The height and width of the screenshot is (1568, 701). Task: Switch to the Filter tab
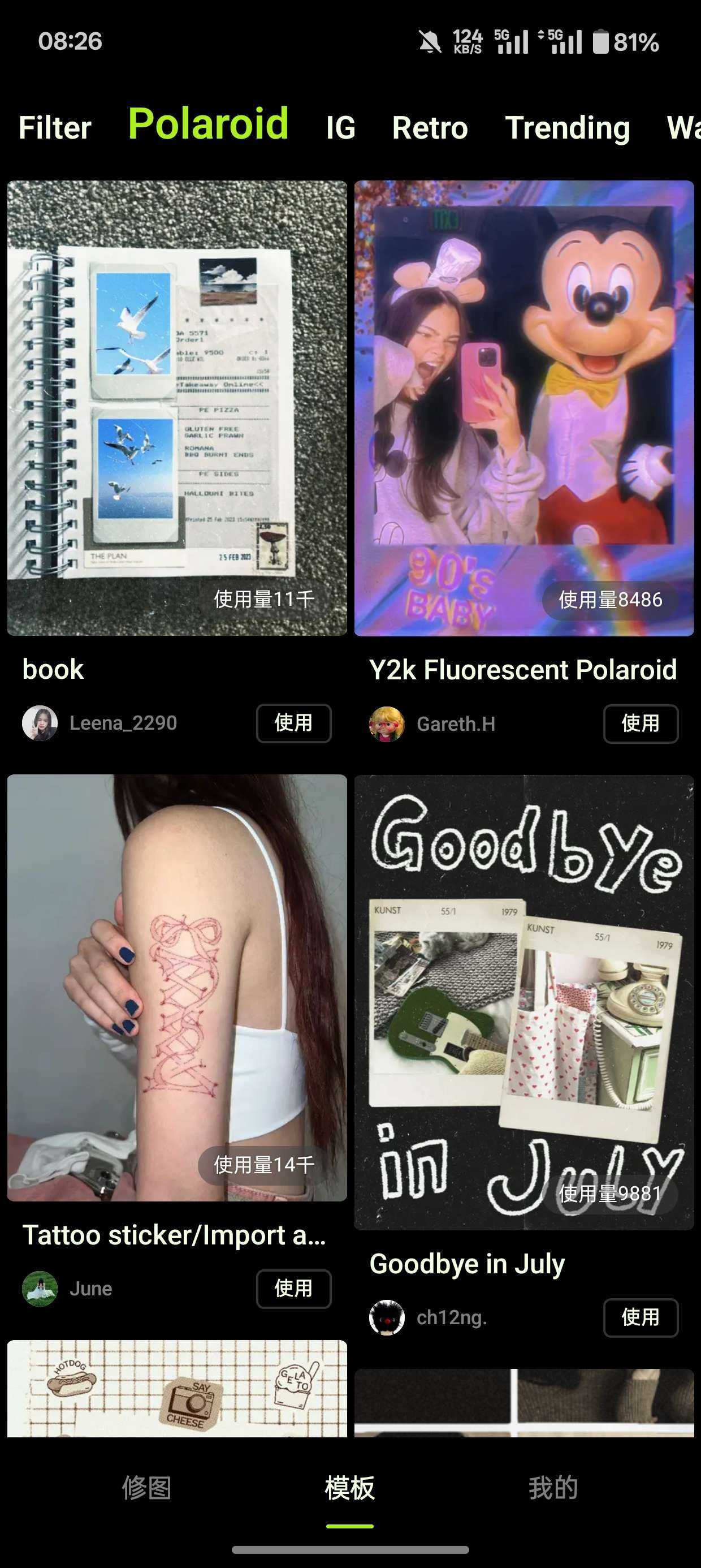55,128
